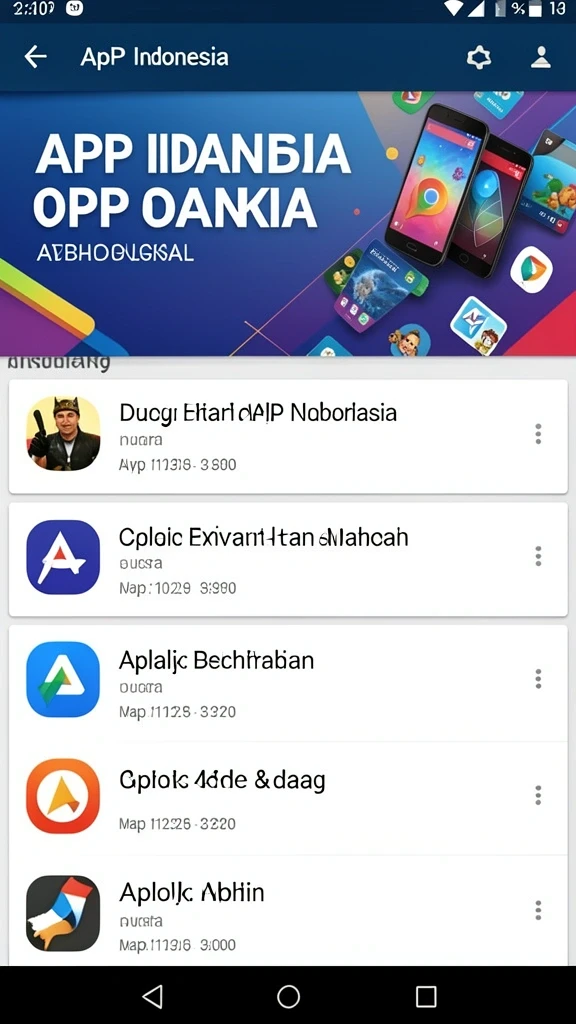Open overflow menu for 'Aploljc Abhin' row

click(x=538, y=910)
